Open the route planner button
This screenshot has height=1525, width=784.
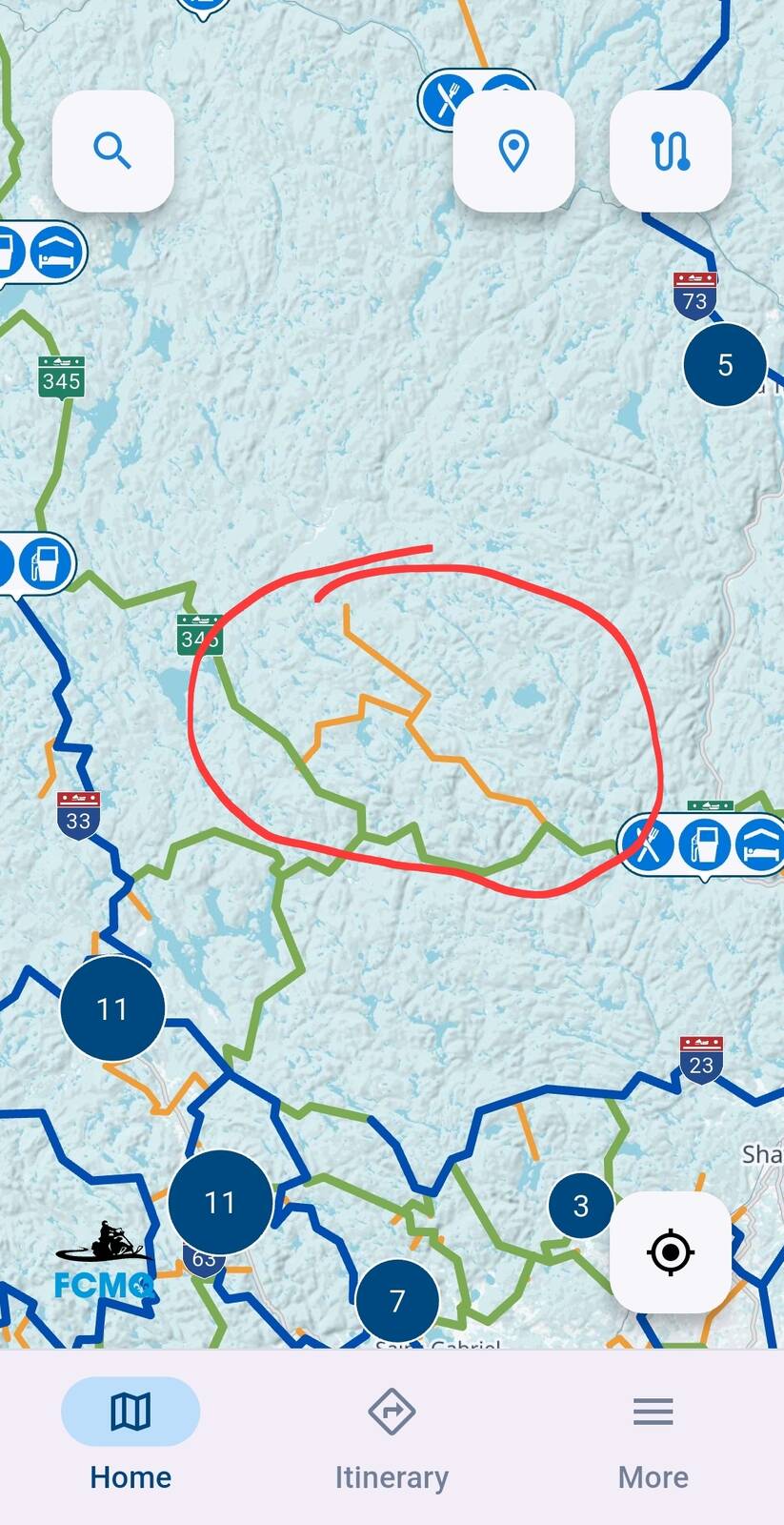670,151
